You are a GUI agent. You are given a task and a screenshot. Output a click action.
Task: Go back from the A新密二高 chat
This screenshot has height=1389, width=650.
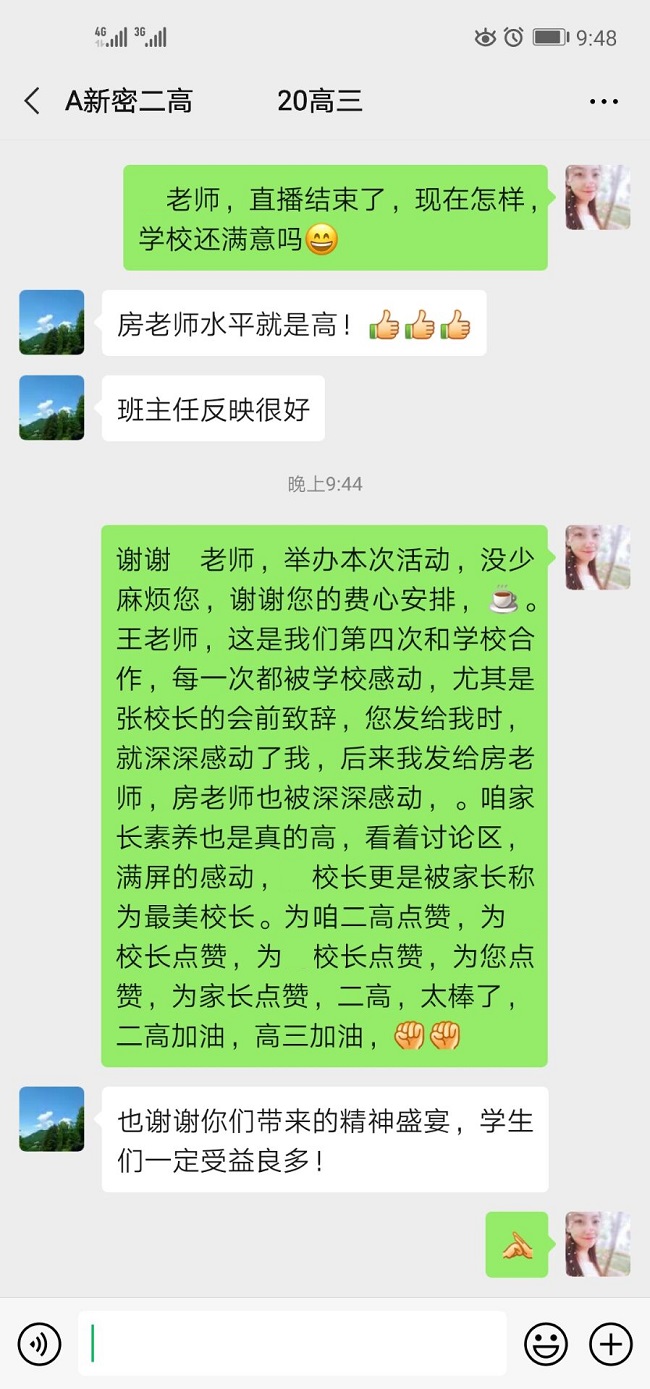tap(32, 101)
